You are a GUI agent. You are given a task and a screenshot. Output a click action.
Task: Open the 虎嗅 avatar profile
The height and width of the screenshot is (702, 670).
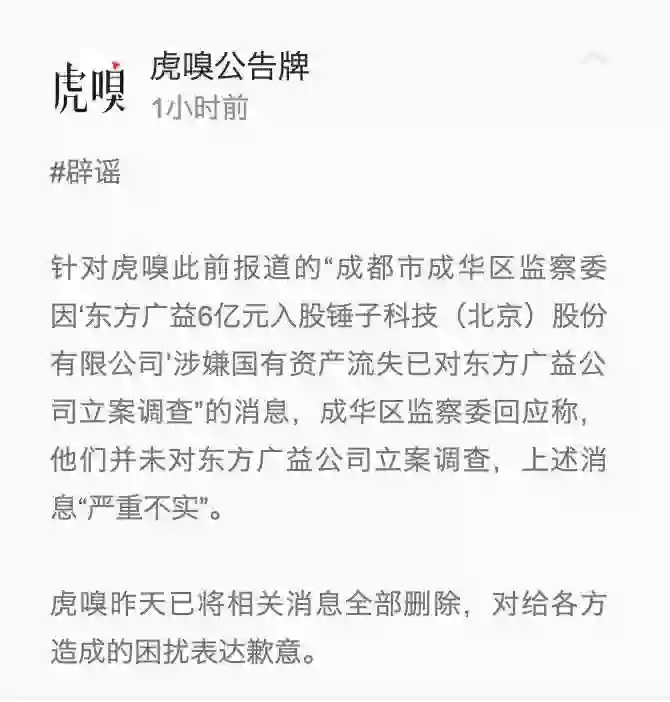[x=88, y=86]
